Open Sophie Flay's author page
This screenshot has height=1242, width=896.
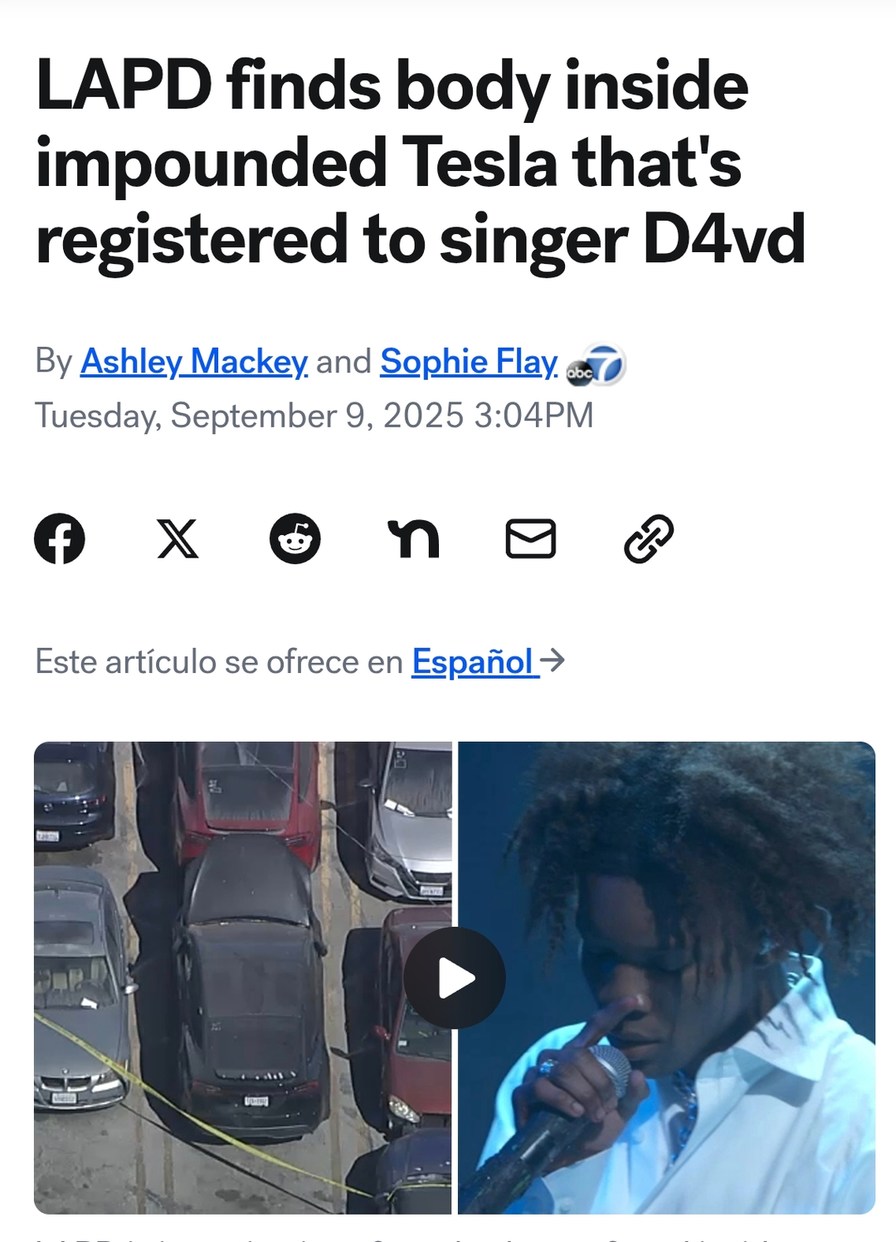468,362
